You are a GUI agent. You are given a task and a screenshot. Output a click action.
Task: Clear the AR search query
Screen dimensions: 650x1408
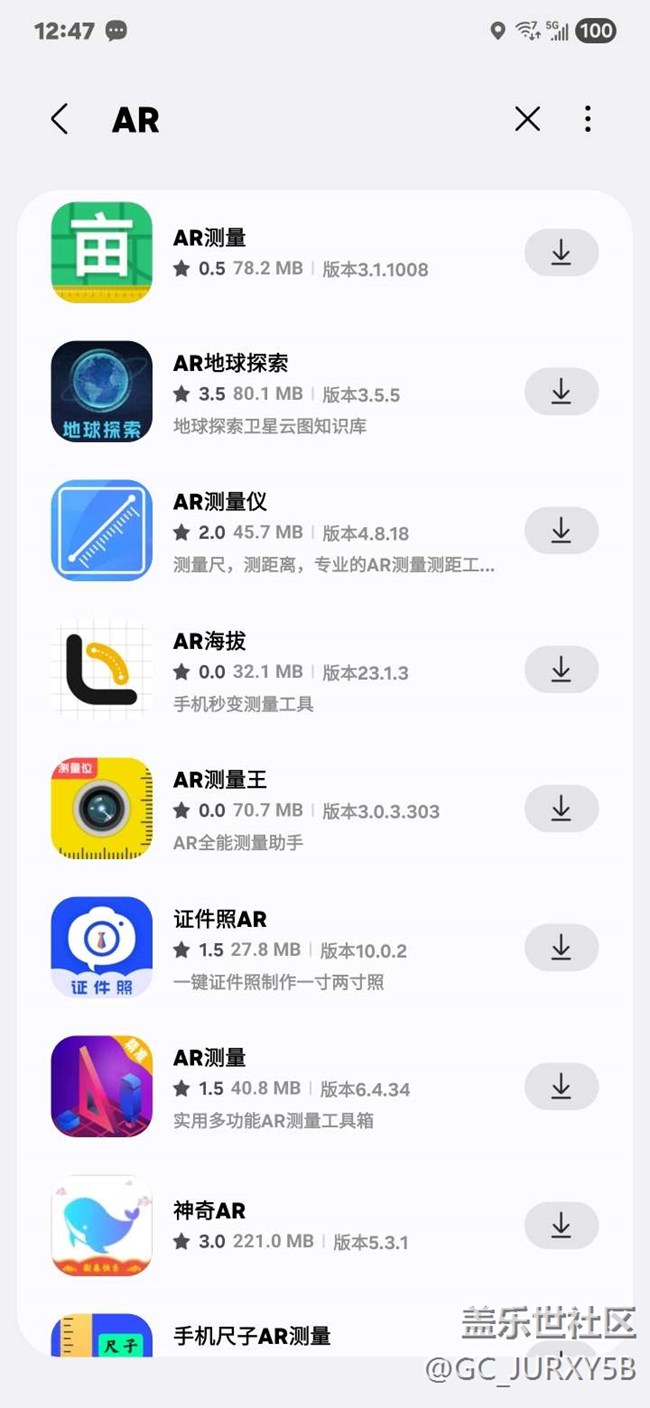tap(527, 120)
